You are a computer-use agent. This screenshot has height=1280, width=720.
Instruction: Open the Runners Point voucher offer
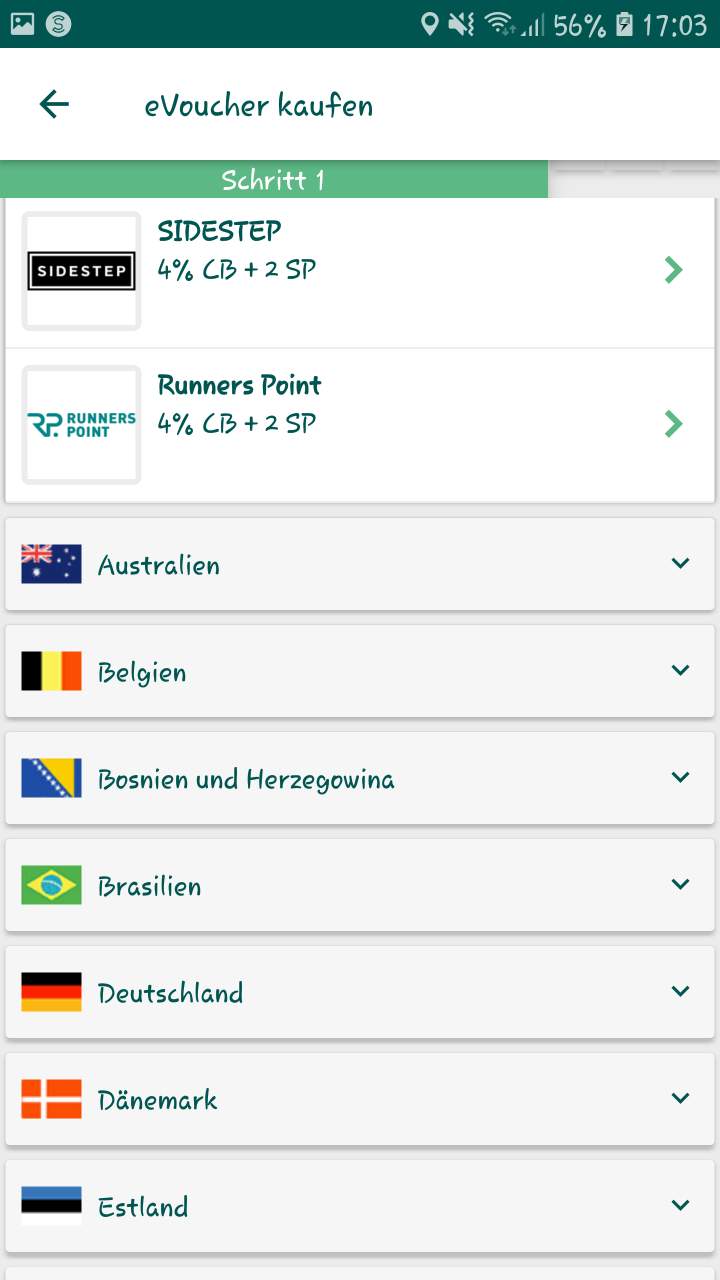360,424
